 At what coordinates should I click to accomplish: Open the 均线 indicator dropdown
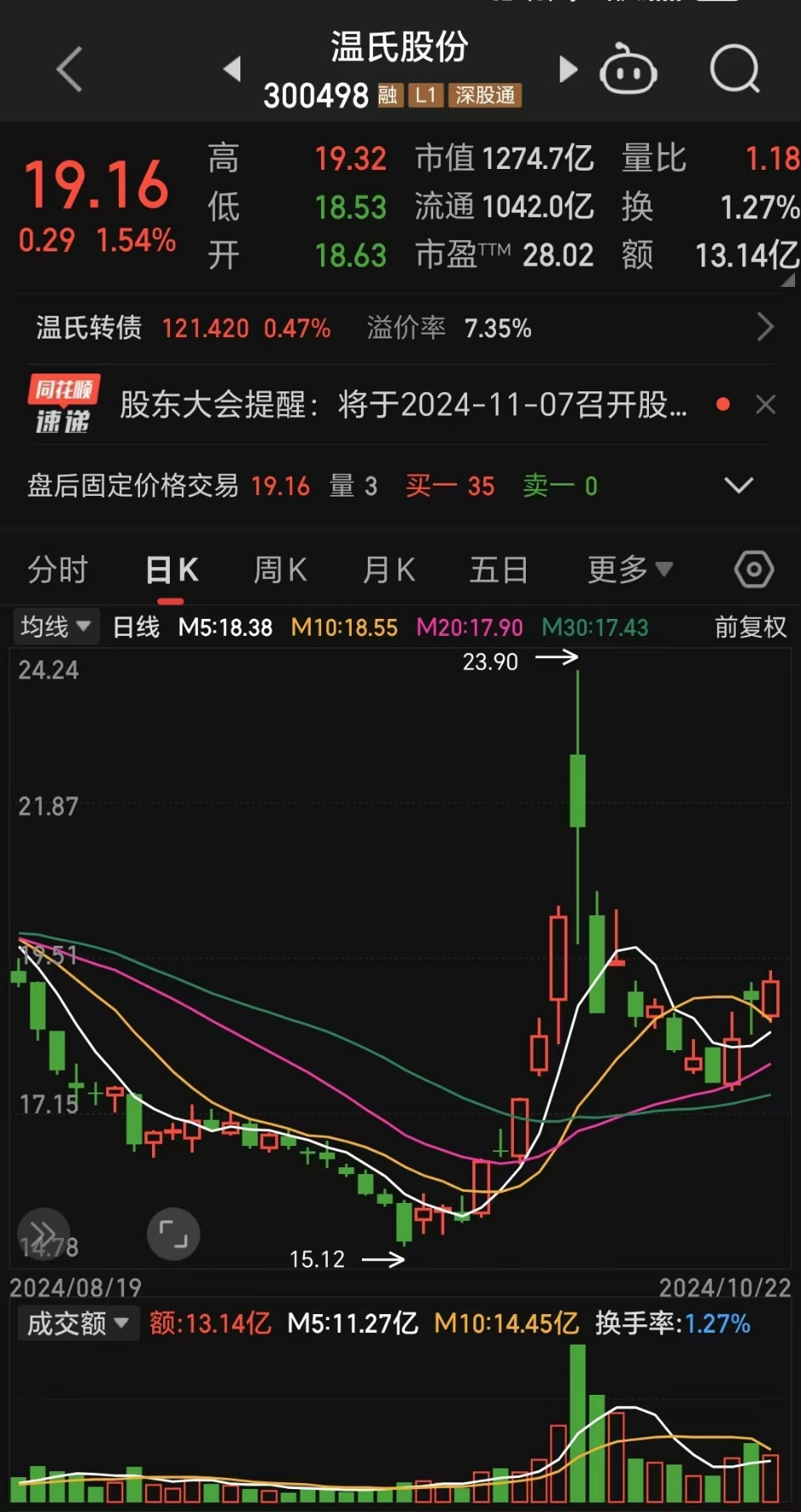[x=54, y=626]
